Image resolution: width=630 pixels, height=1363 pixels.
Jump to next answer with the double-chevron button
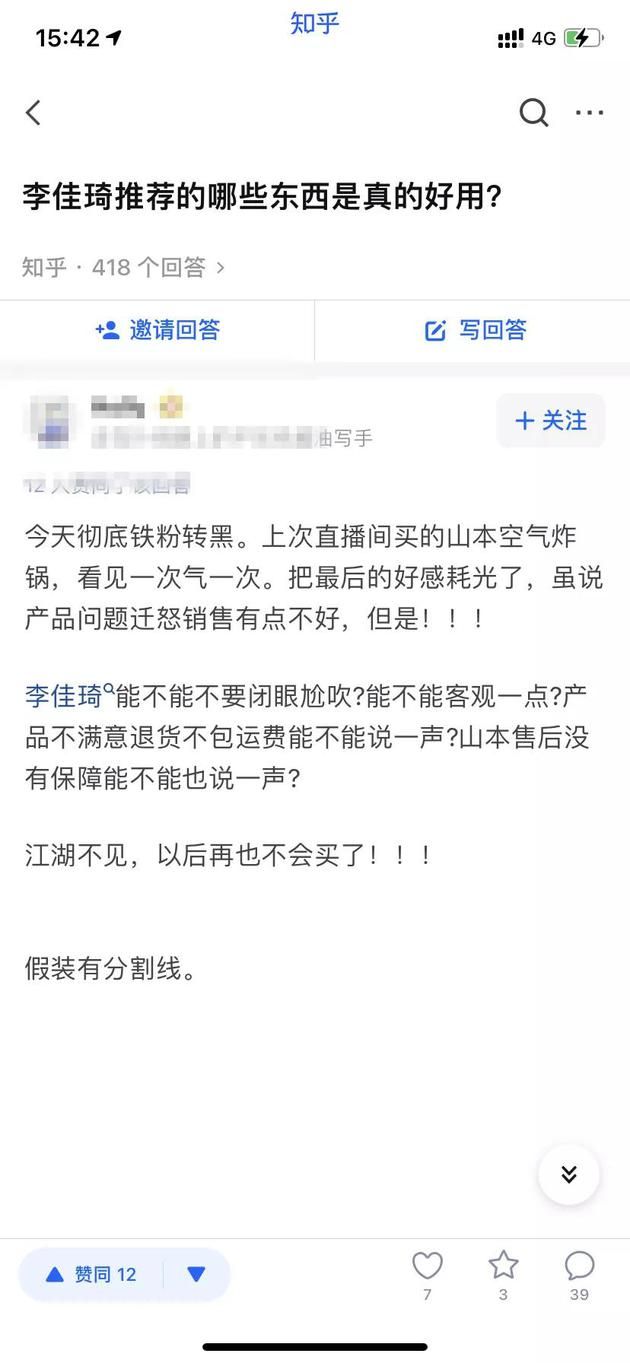point(569,1174)
